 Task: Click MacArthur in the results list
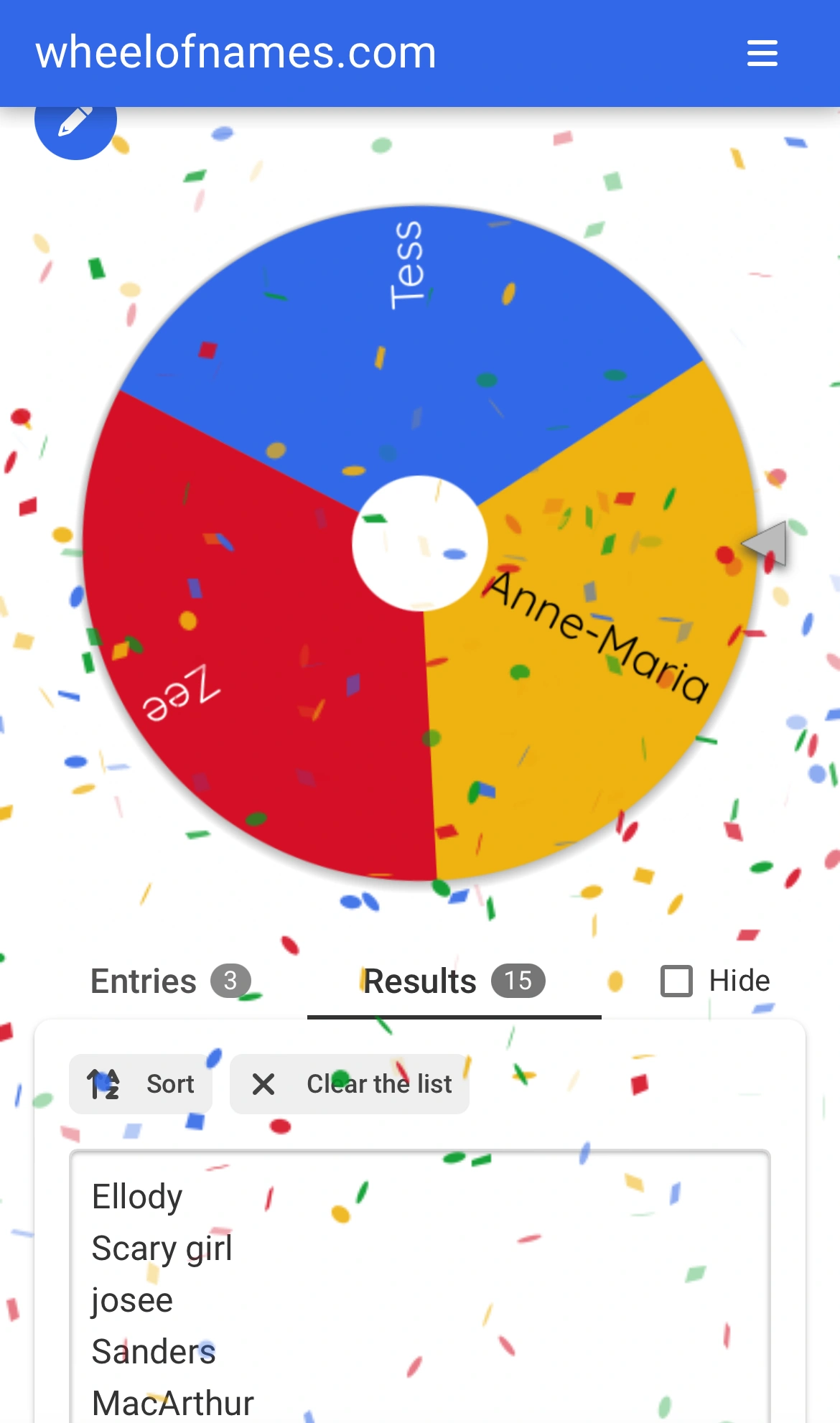[x=173, y=1402]
